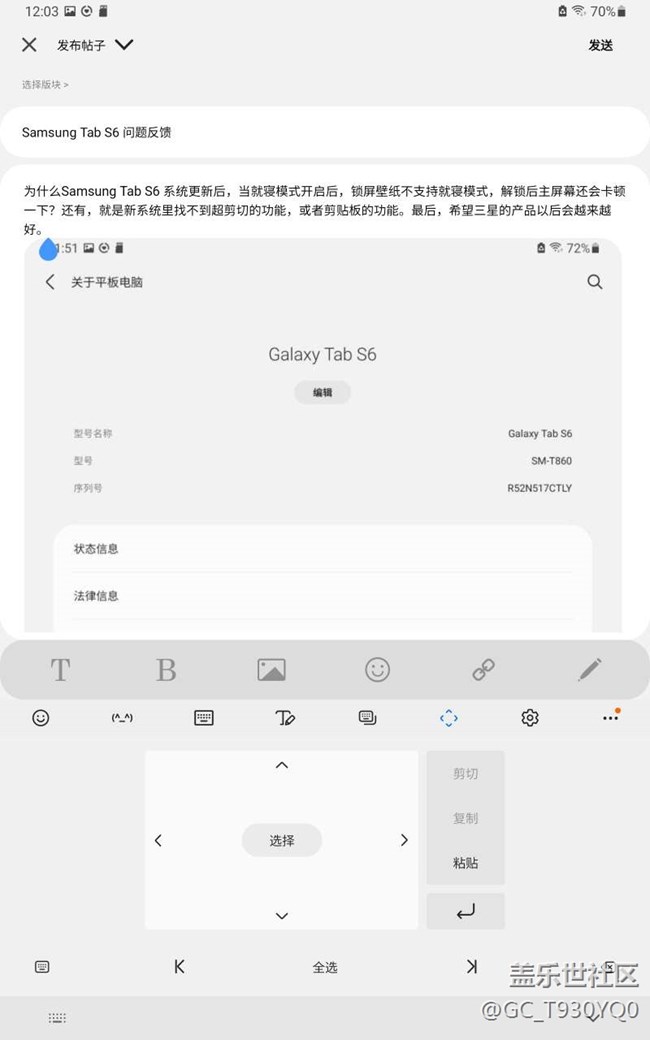Open keyboard settings gear

pyautogui.click(x=530, y=718)
